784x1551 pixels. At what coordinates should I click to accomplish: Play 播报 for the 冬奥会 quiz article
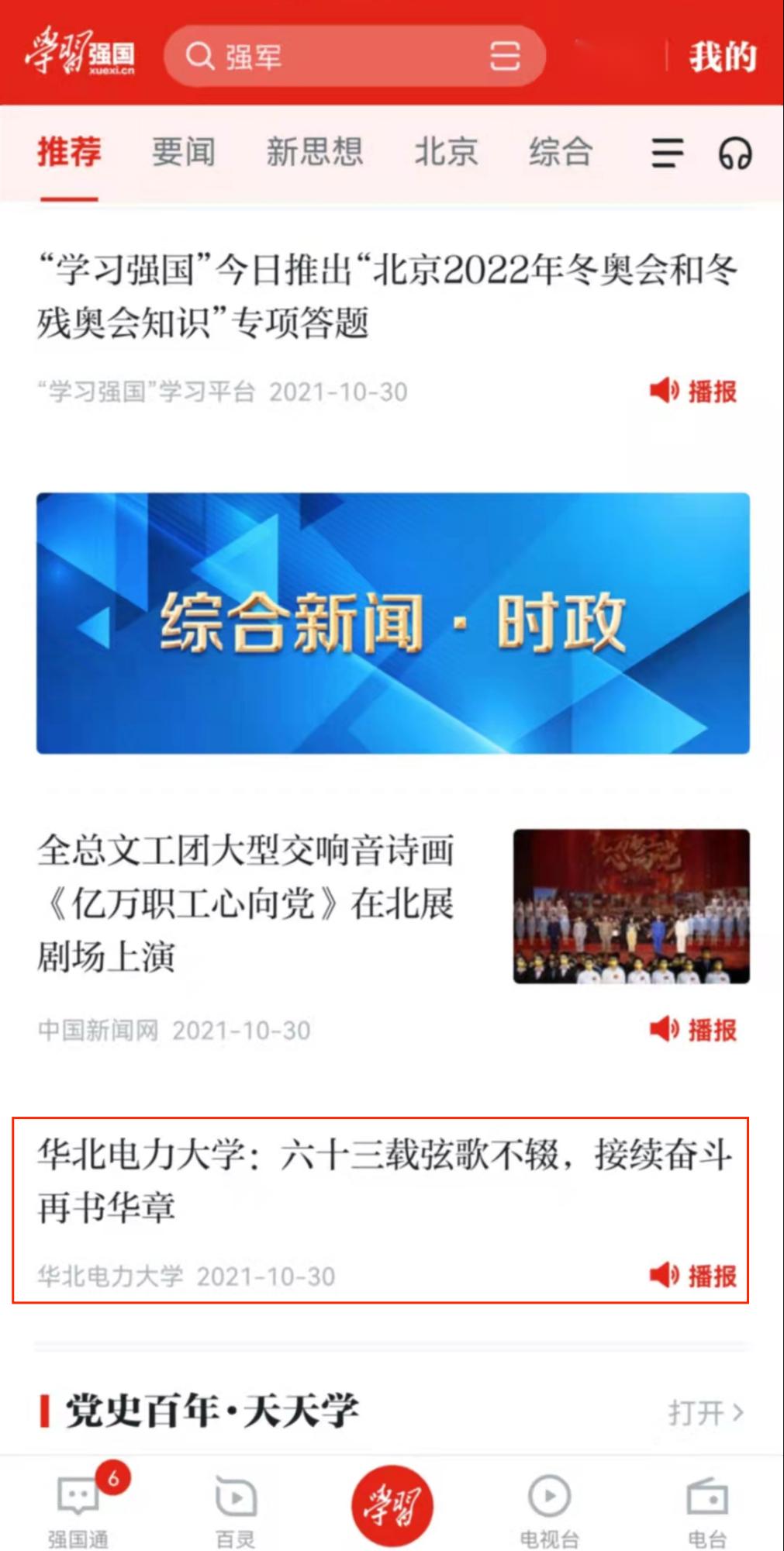693,391
